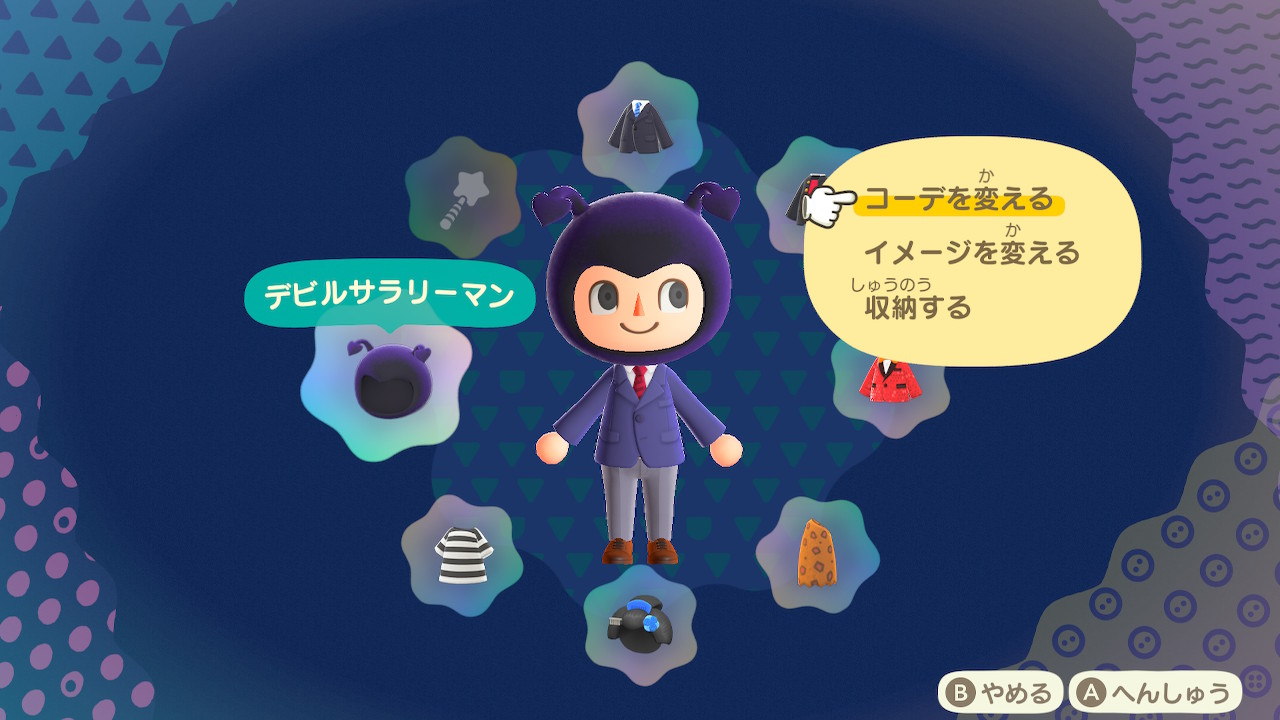Choose the black cap with blue goggles slot
1280x720 pixels.
click(640, 623)
